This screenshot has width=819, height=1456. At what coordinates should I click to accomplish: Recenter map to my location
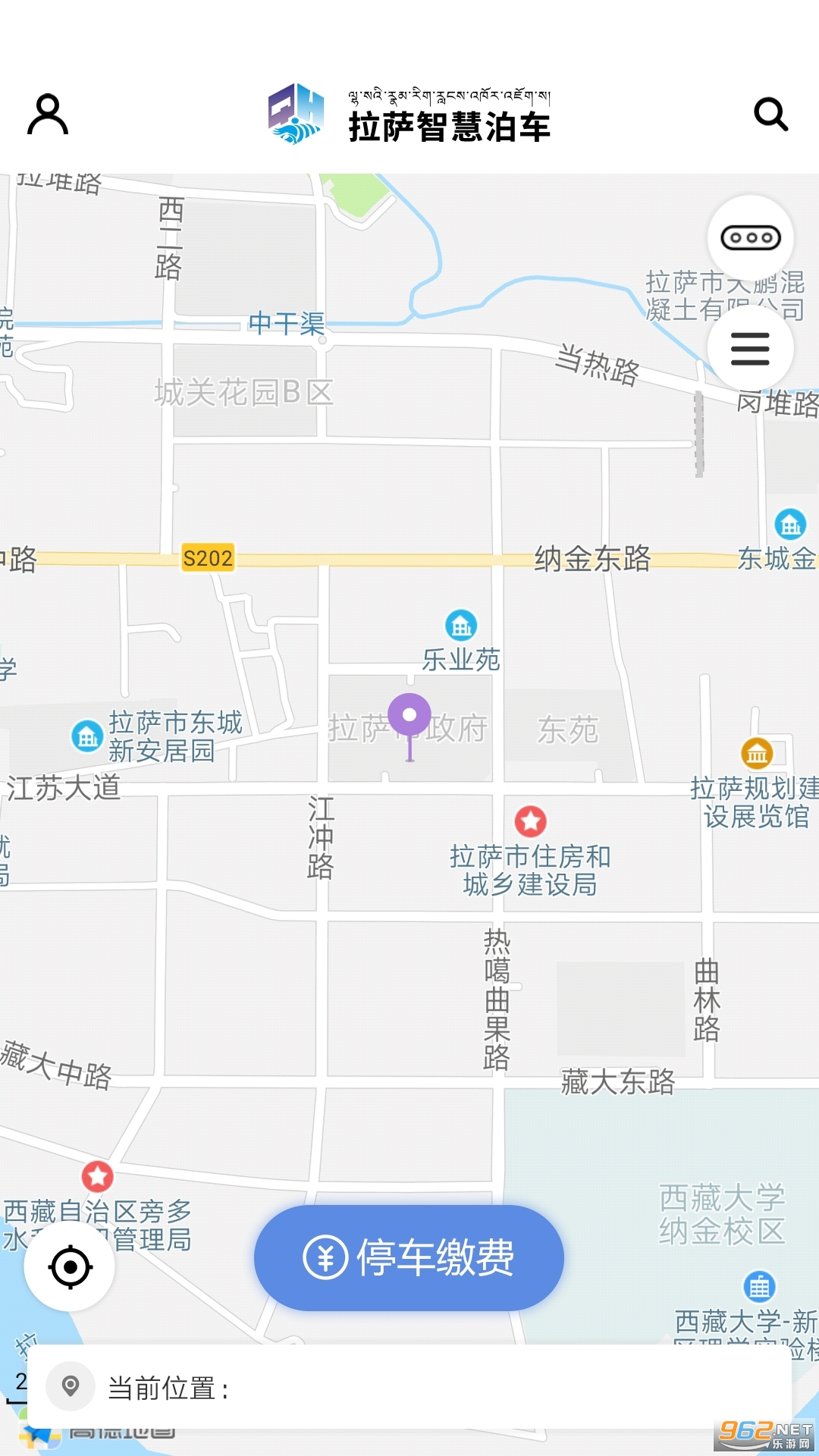[x=70, y=1266]
